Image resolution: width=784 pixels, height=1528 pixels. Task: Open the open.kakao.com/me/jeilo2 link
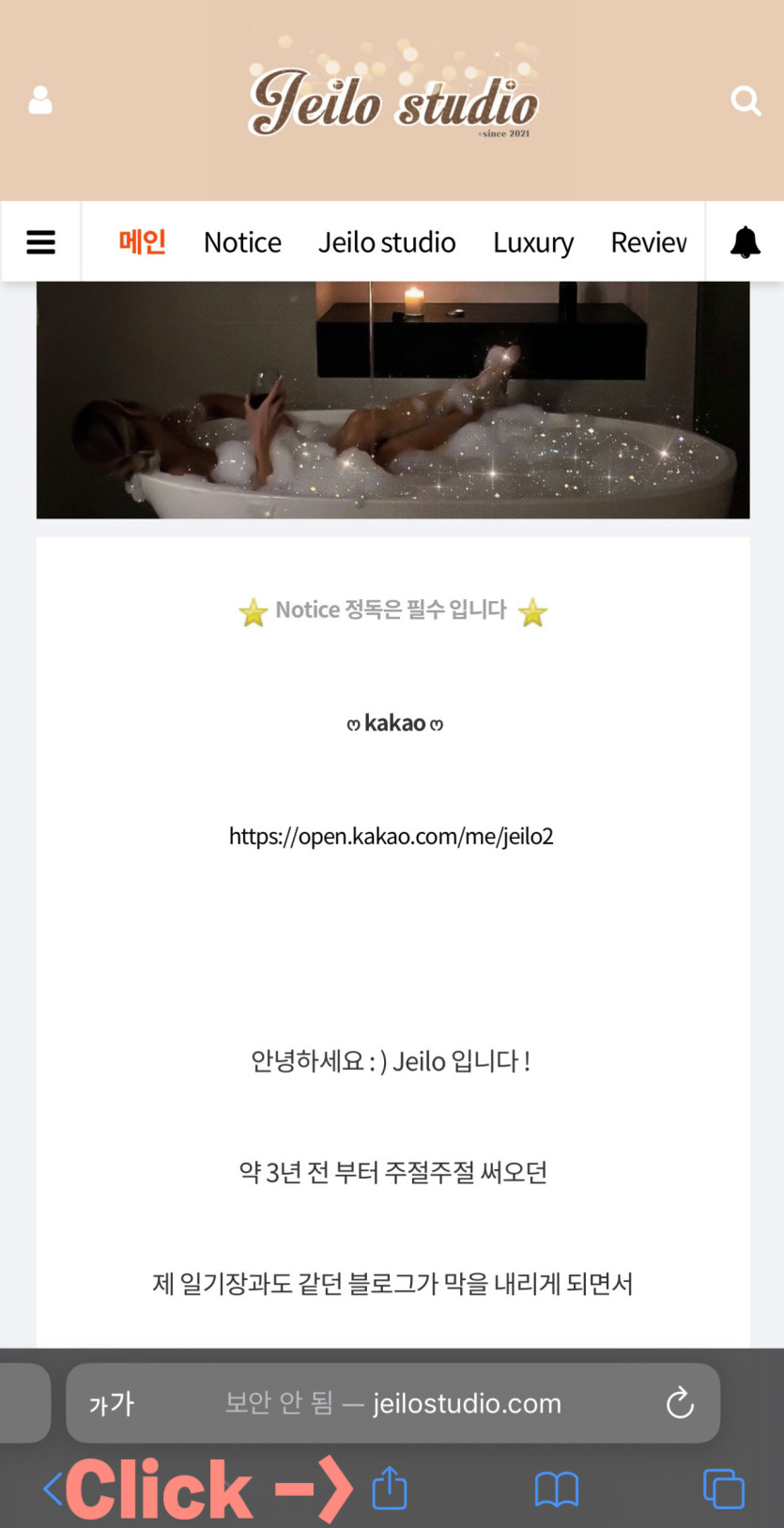392,836
